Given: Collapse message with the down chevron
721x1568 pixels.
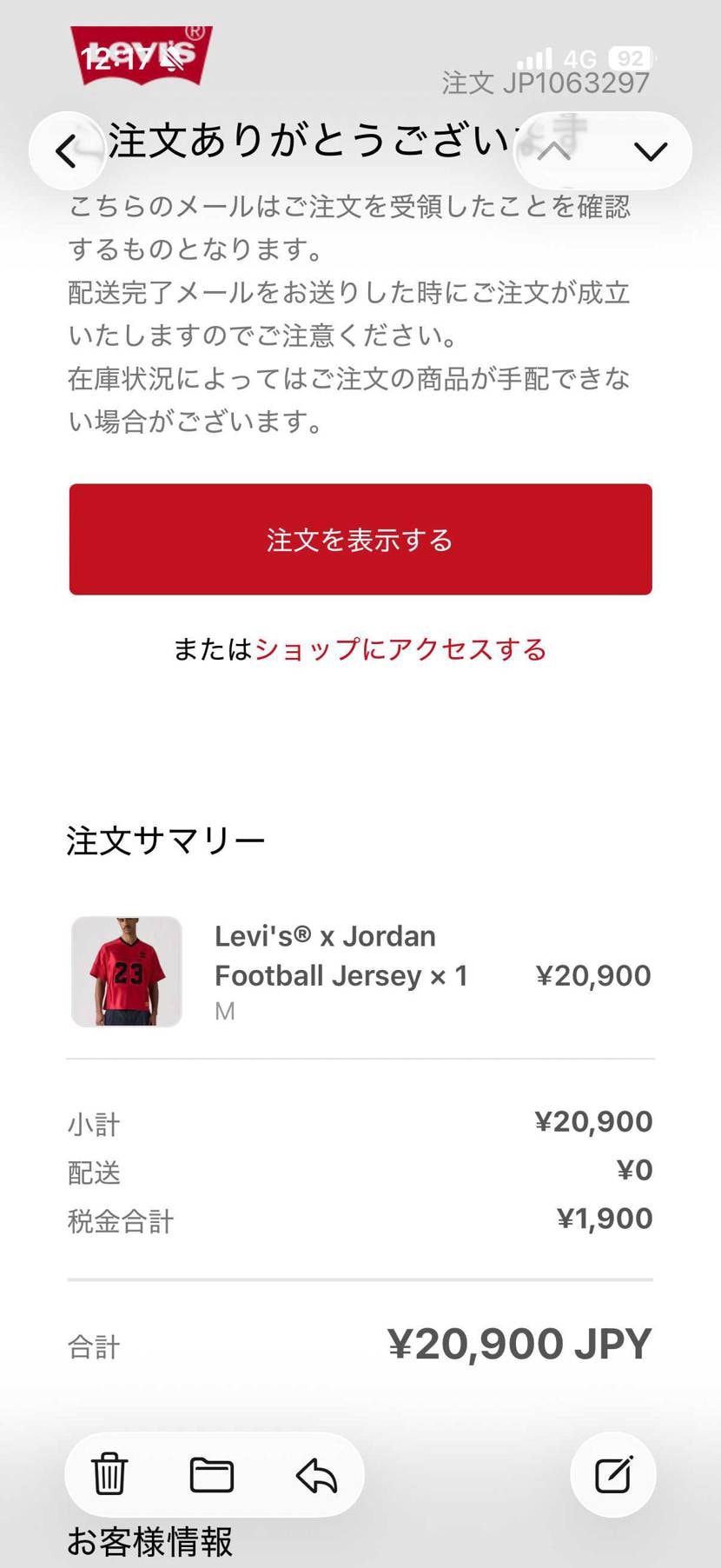Looking at the screenshot, I should click(x=649, y=150).
